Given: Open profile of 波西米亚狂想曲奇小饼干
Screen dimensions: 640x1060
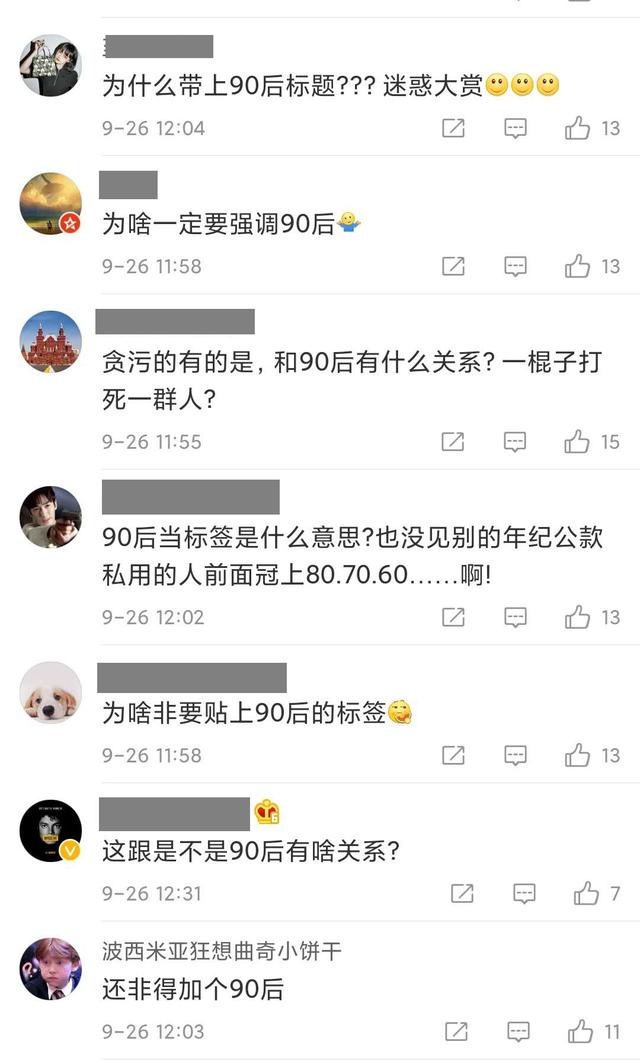Looking at the screenshot, I should tap(222, 950).
